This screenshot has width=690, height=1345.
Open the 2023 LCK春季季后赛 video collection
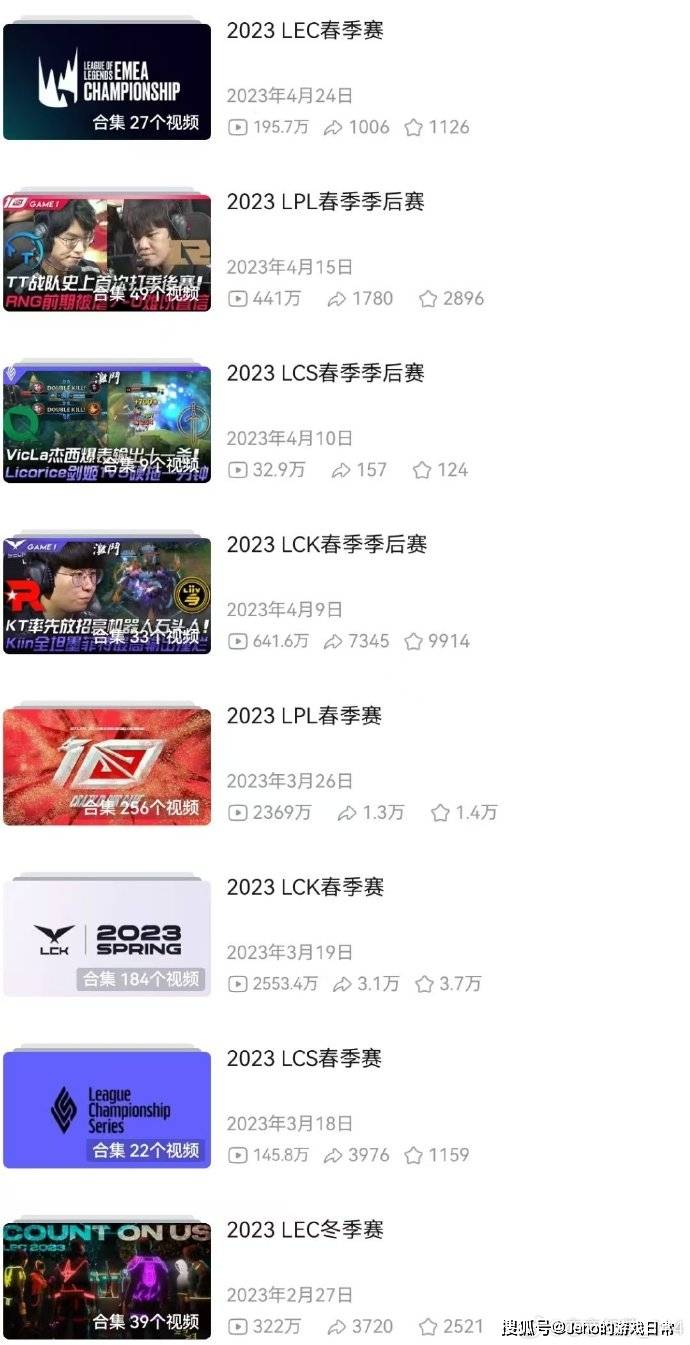pyautogui.click(x=326, y=544)
